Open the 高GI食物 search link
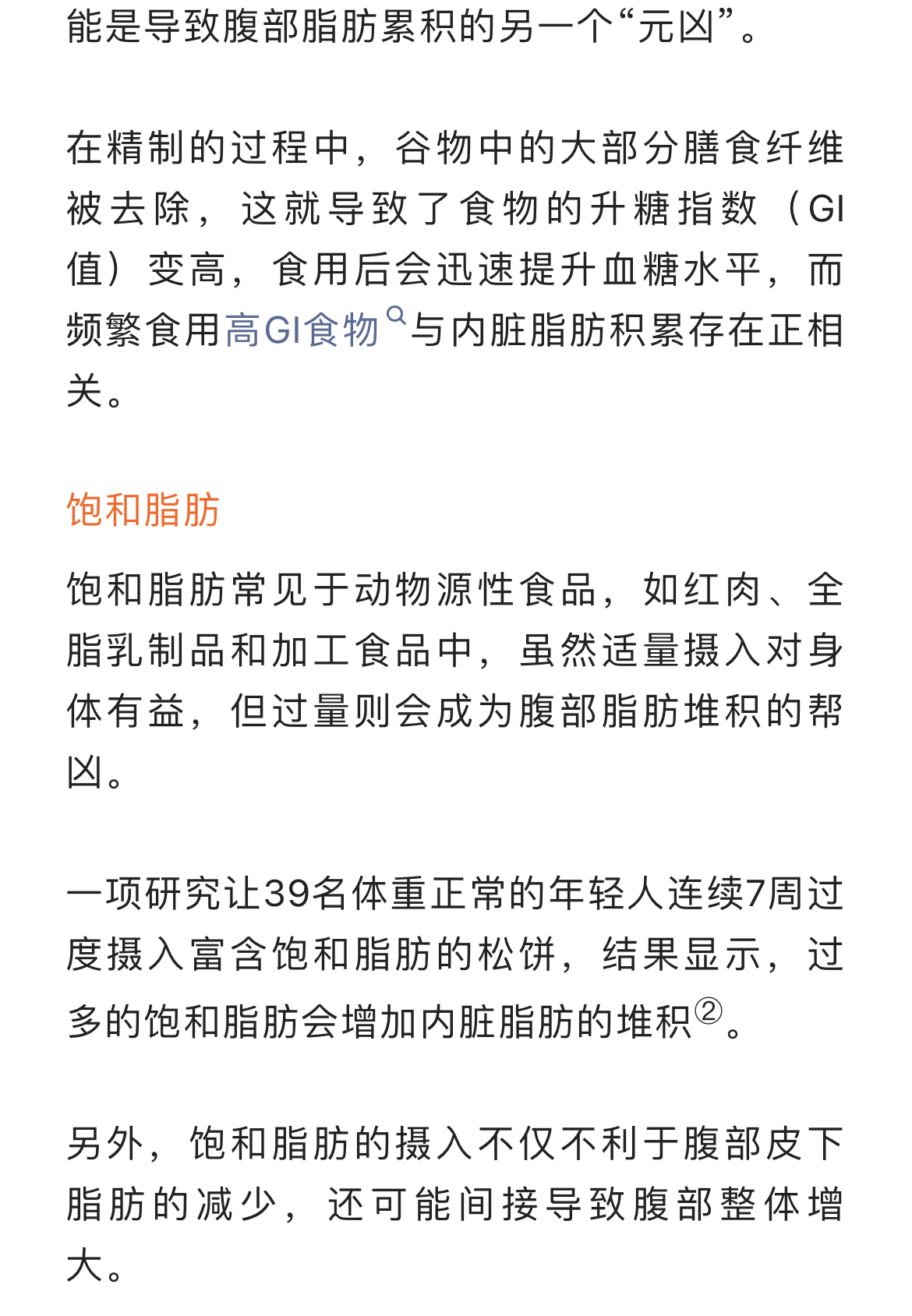This screenshot has height=1316, width=912. tap(302, 330)
